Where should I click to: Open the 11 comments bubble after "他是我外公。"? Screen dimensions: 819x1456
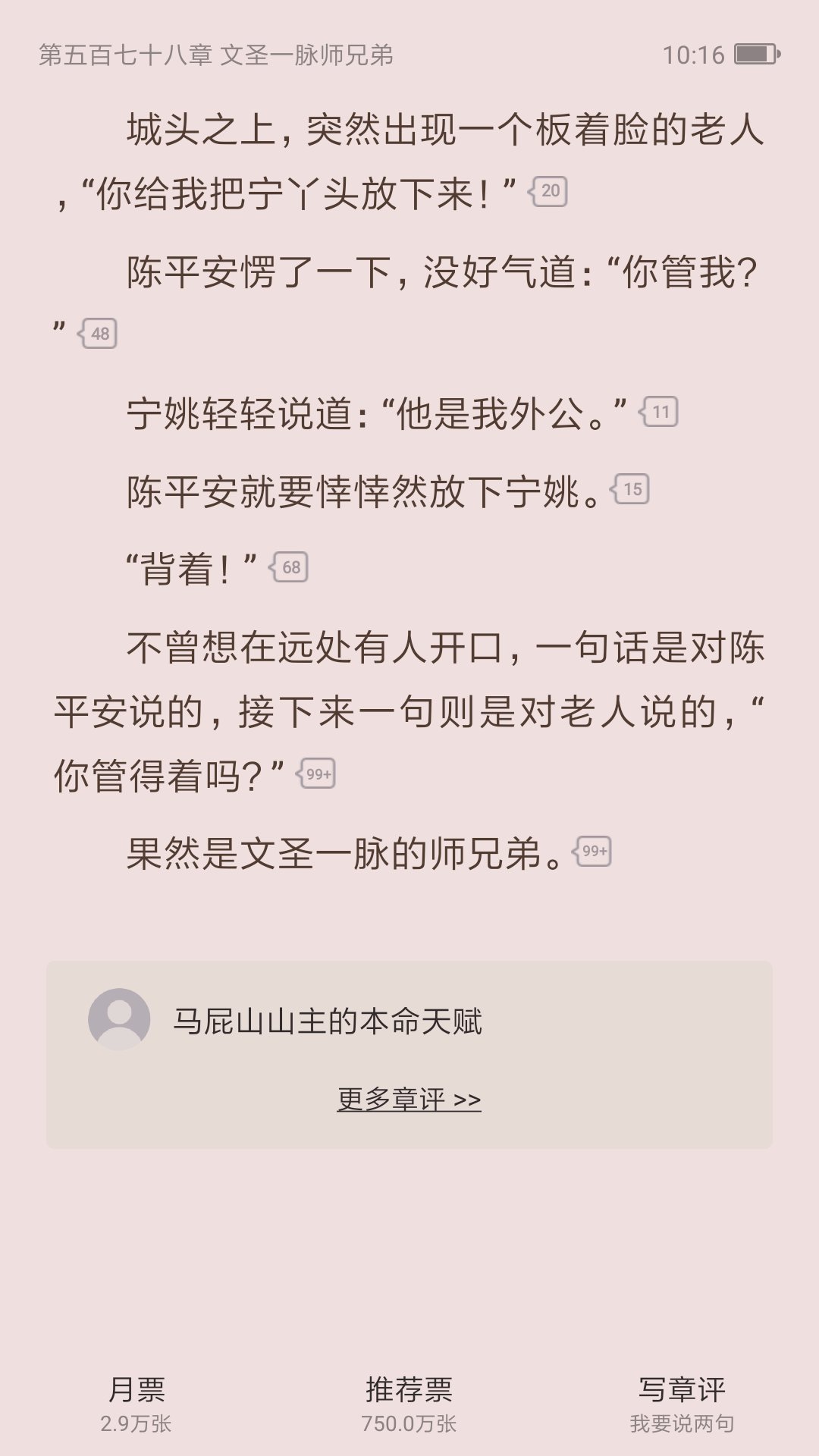658,412
